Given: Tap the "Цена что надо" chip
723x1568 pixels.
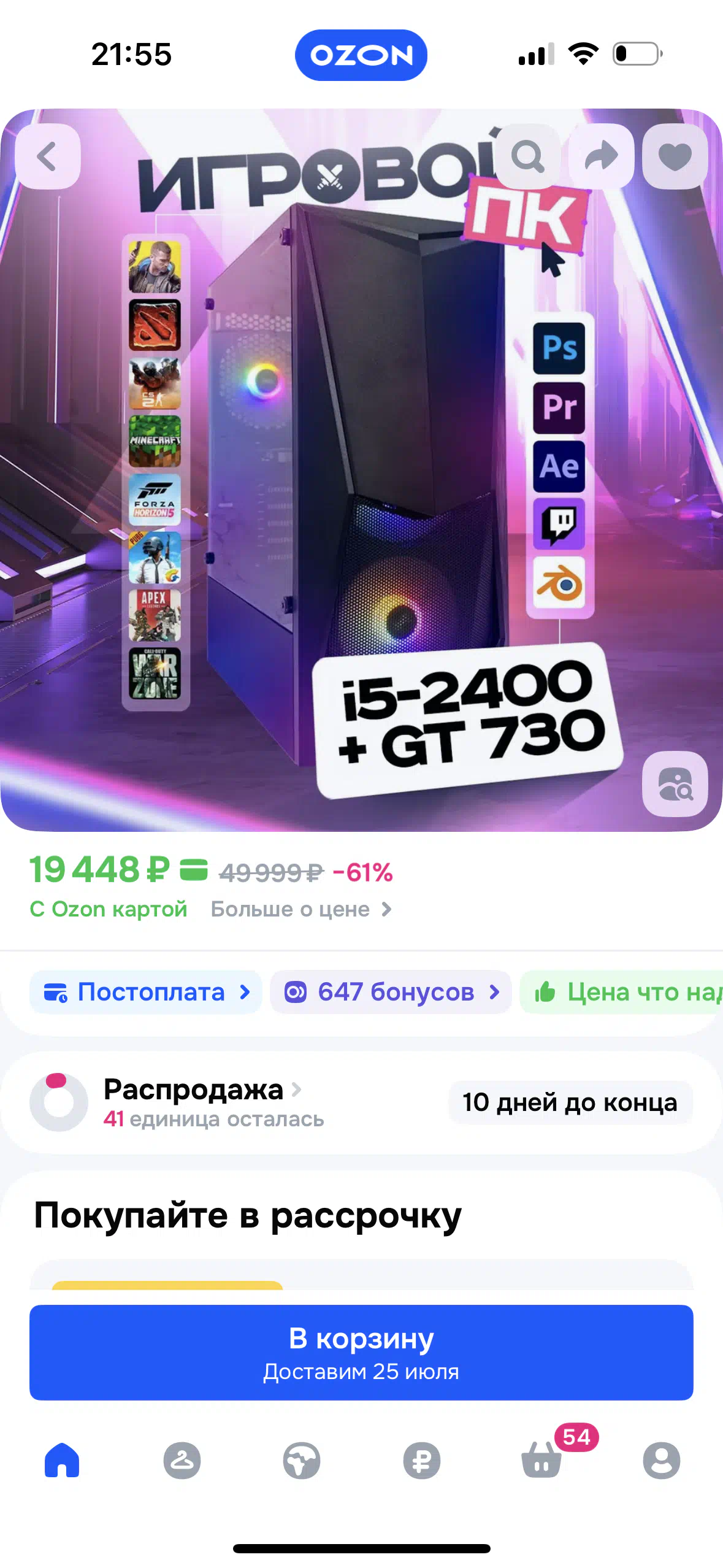Looking at the screenshot, I should click(621, 992).
